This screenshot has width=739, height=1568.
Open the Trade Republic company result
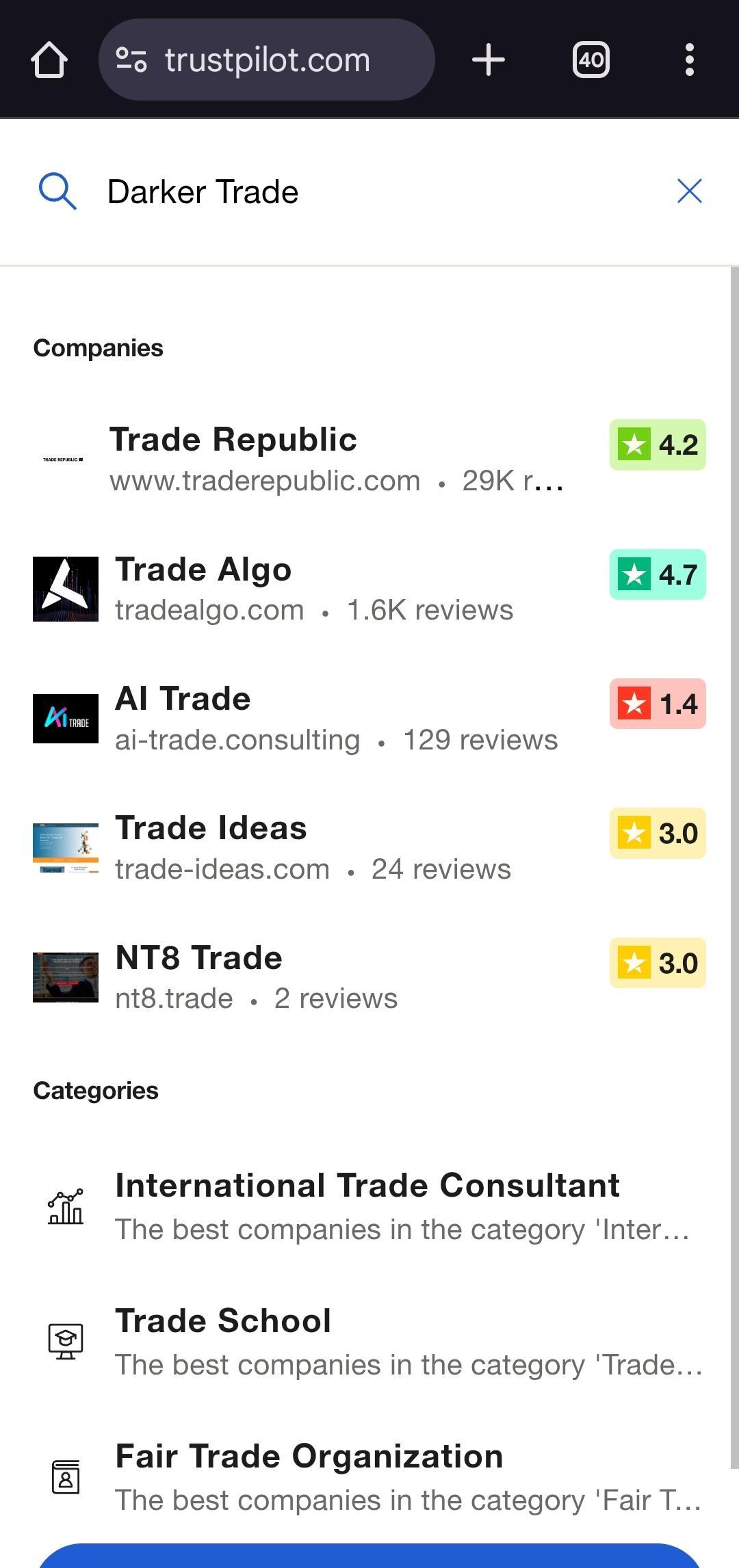point(335,459)
